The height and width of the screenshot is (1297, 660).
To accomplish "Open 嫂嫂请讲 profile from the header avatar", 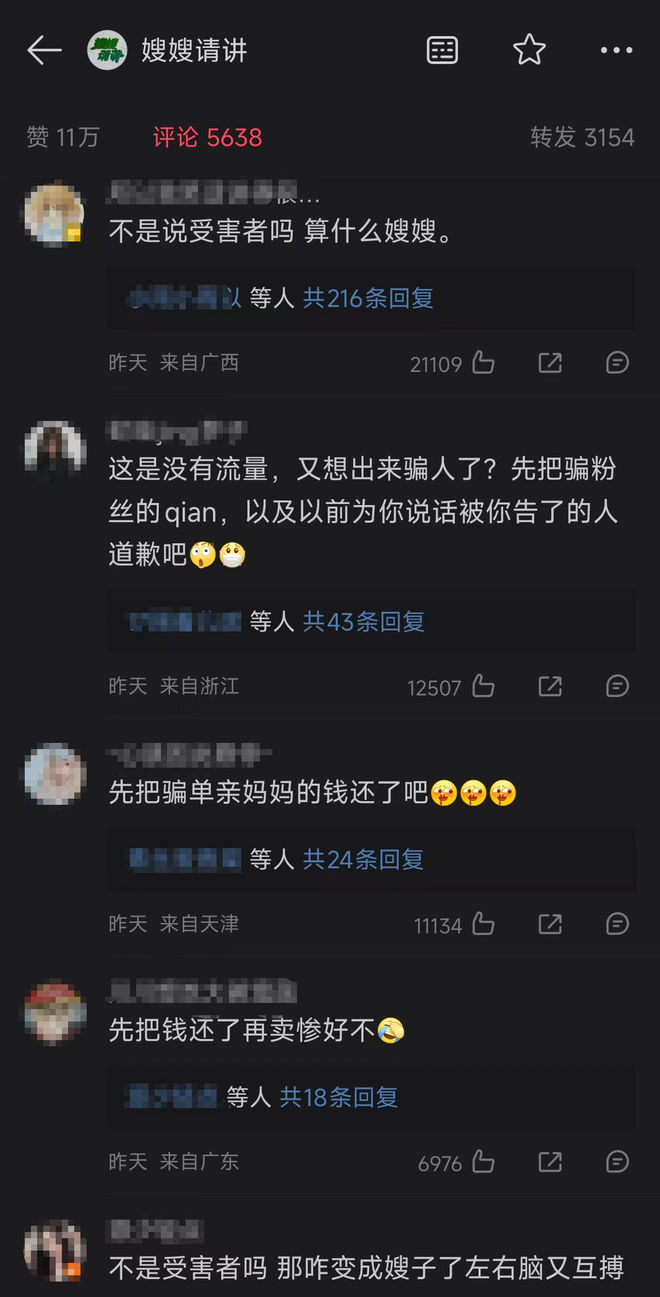I will (107, 50).
